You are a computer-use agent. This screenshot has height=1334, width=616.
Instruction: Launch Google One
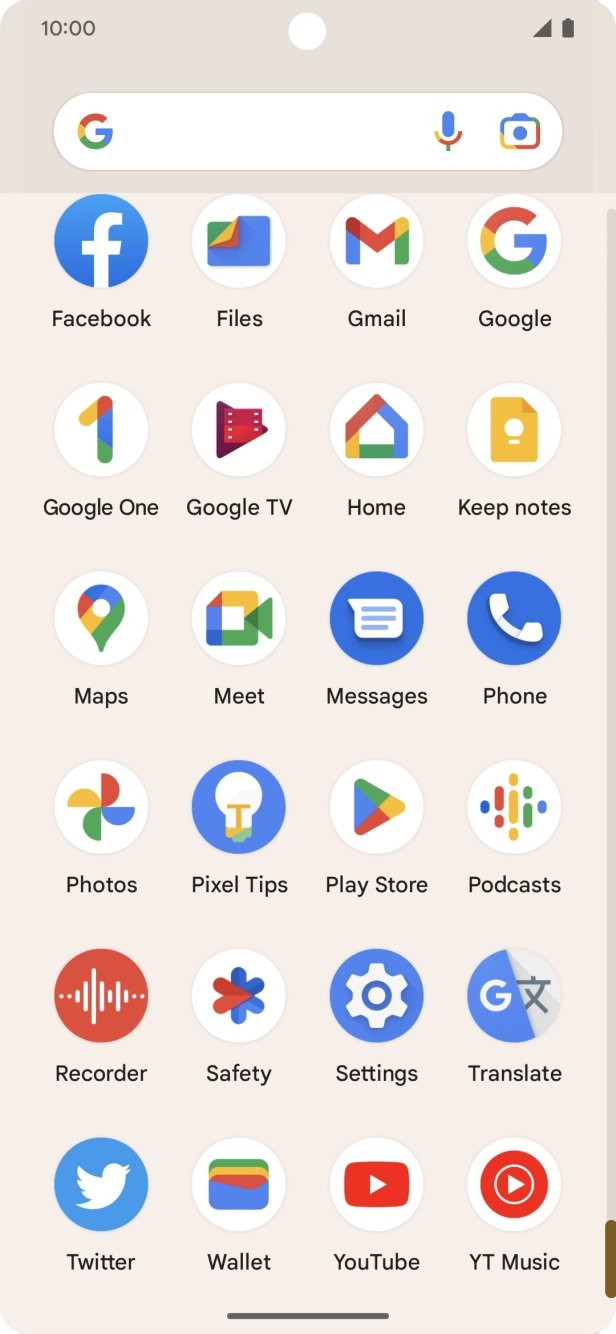click(101, 430)
